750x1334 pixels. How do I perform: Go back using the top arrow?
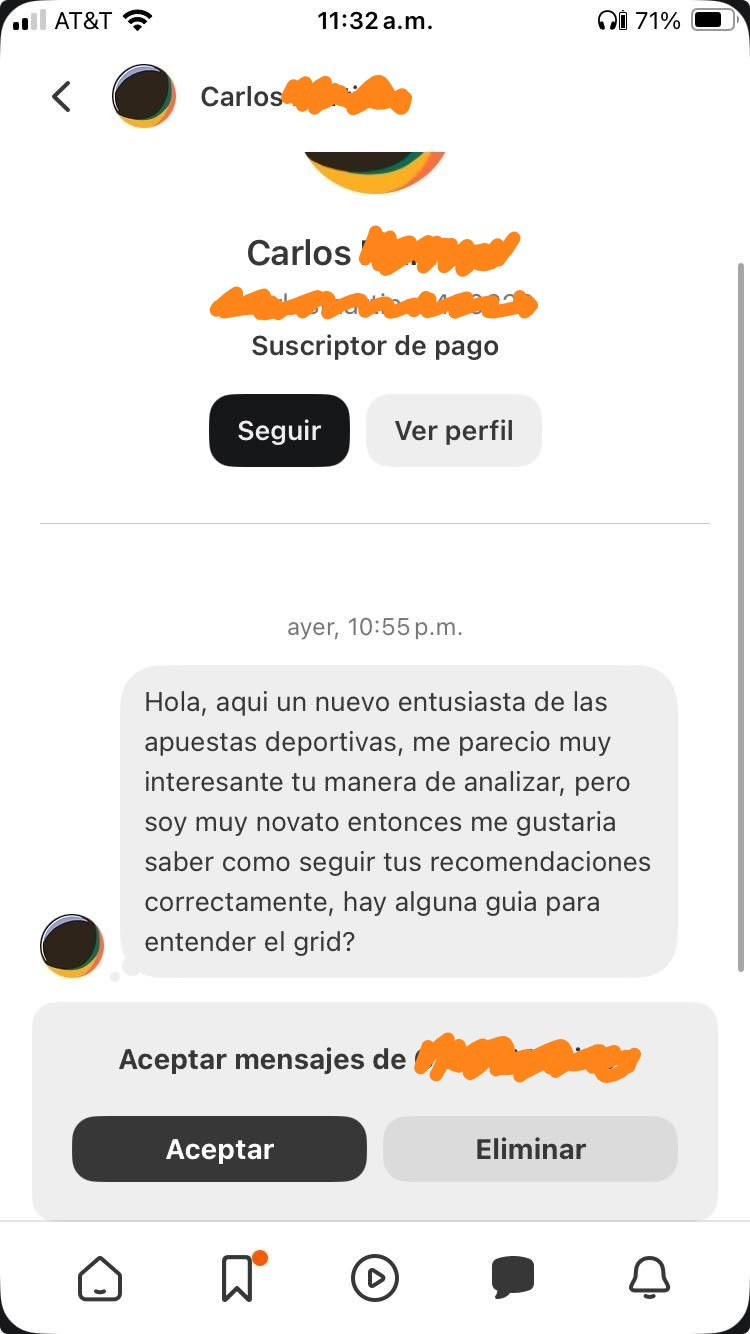[x=62, y=97]
